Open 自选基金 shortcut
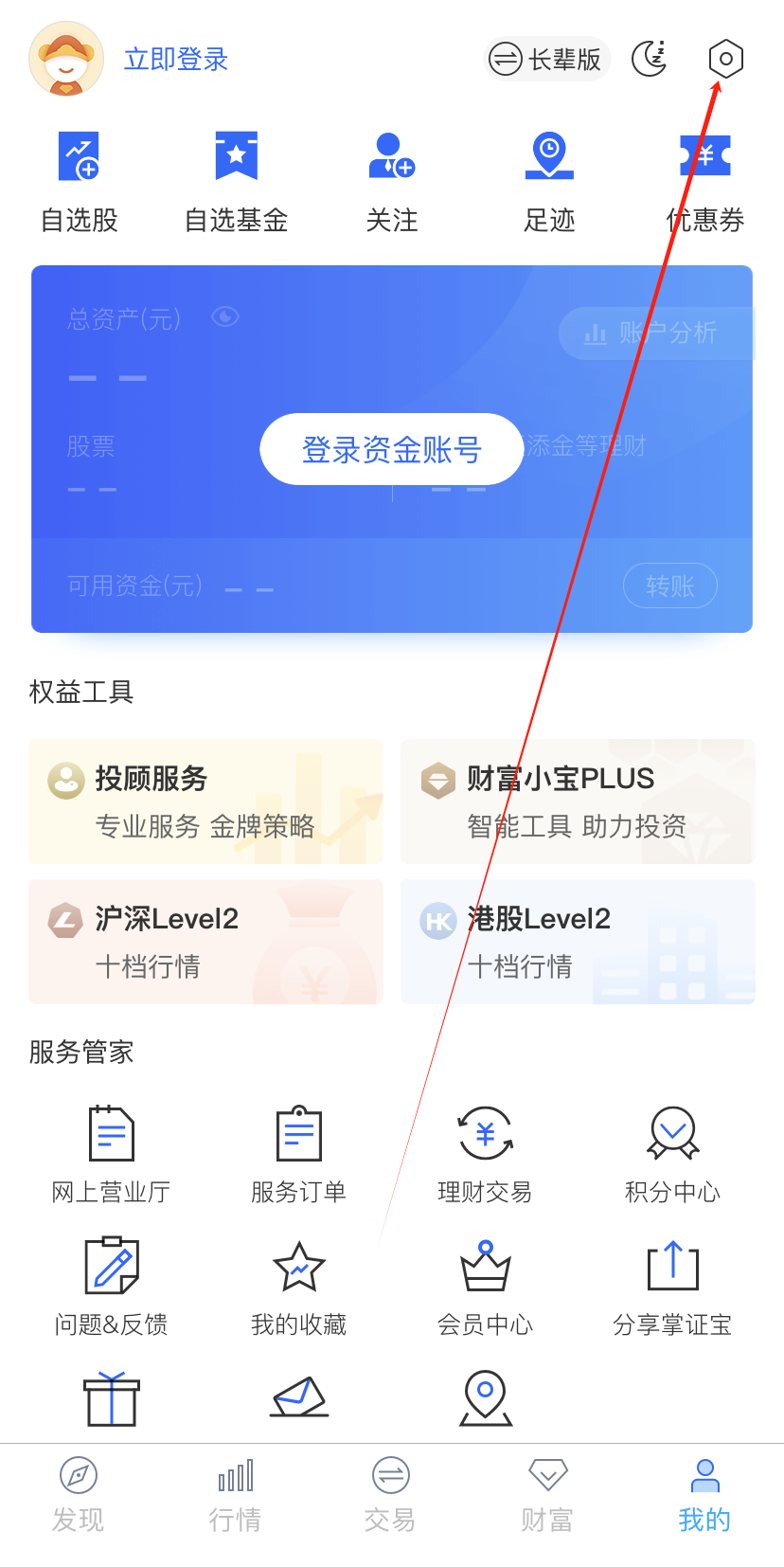Screen dimensions: 784x1567 point(236,181)
